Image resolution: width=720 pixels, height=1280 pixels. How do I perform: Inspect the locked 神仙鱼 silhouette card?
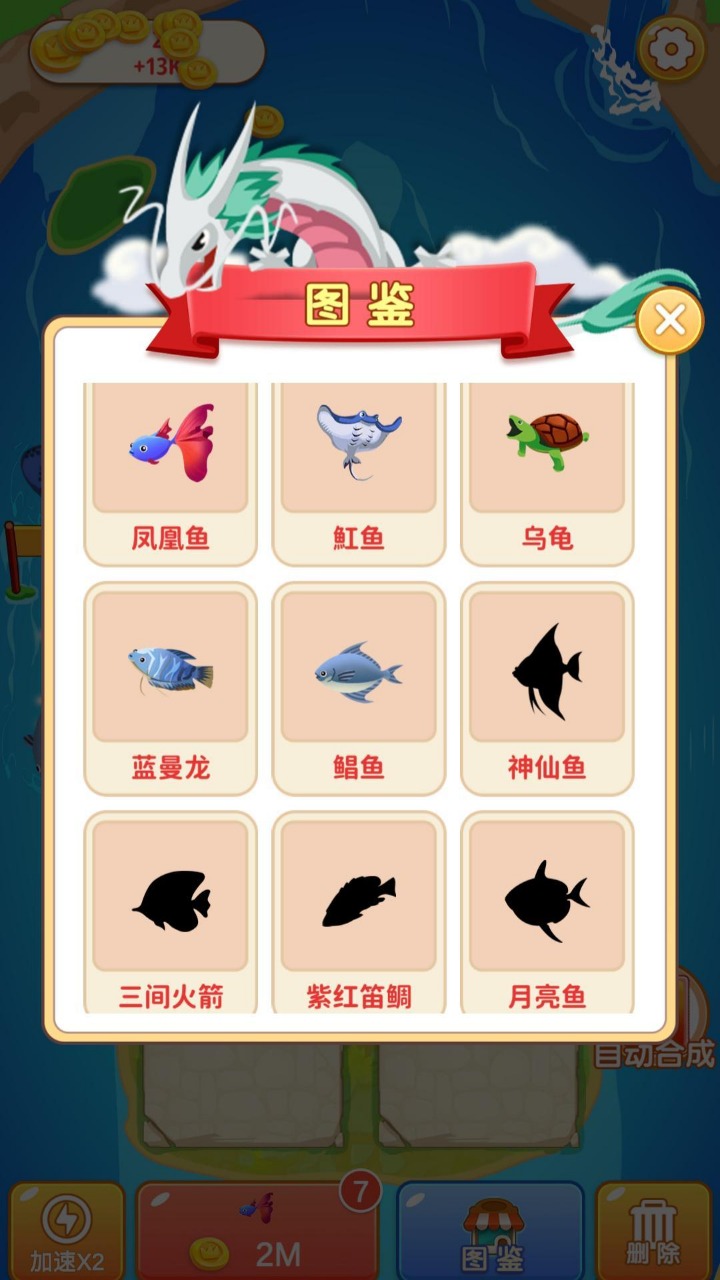(548, 685)
